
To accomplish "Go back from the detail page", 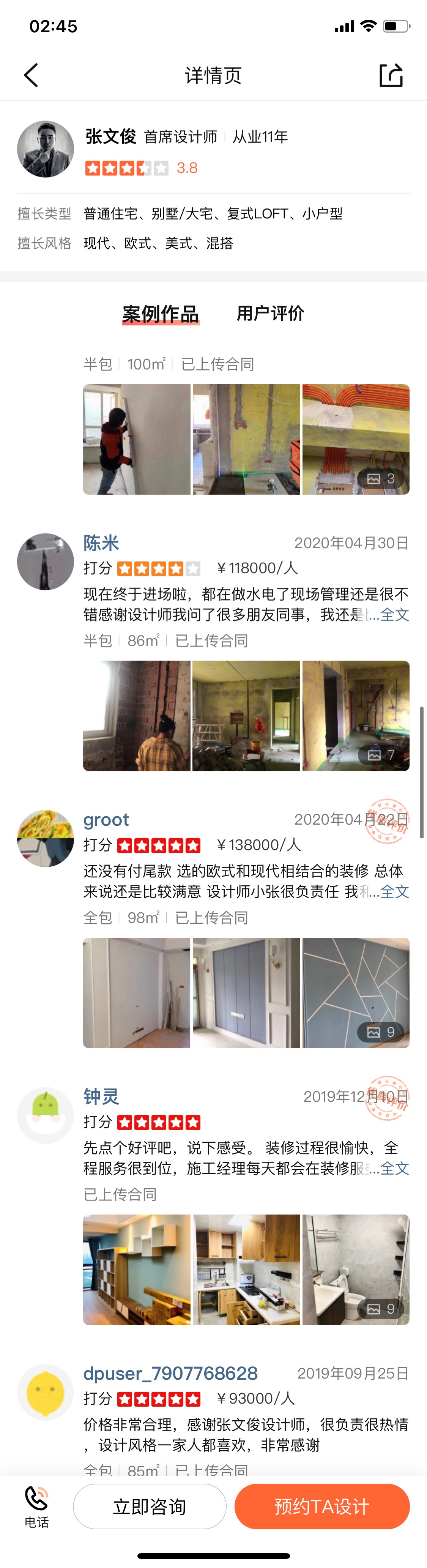I will pyautogui.click(x=31, y=76).
